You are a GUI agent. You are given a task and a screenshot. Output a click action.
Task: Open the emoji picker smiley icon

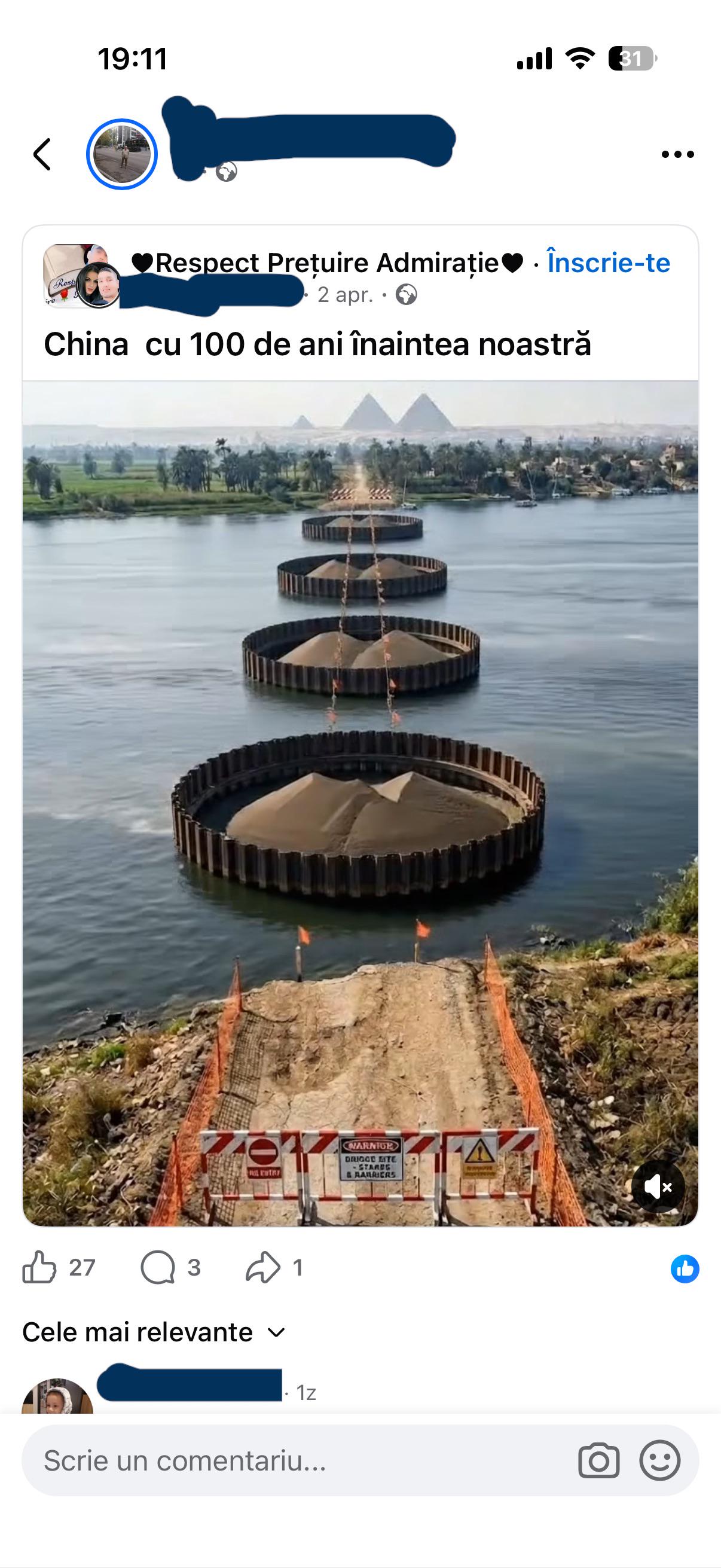pyautogui.click(x=659, y=1460)
